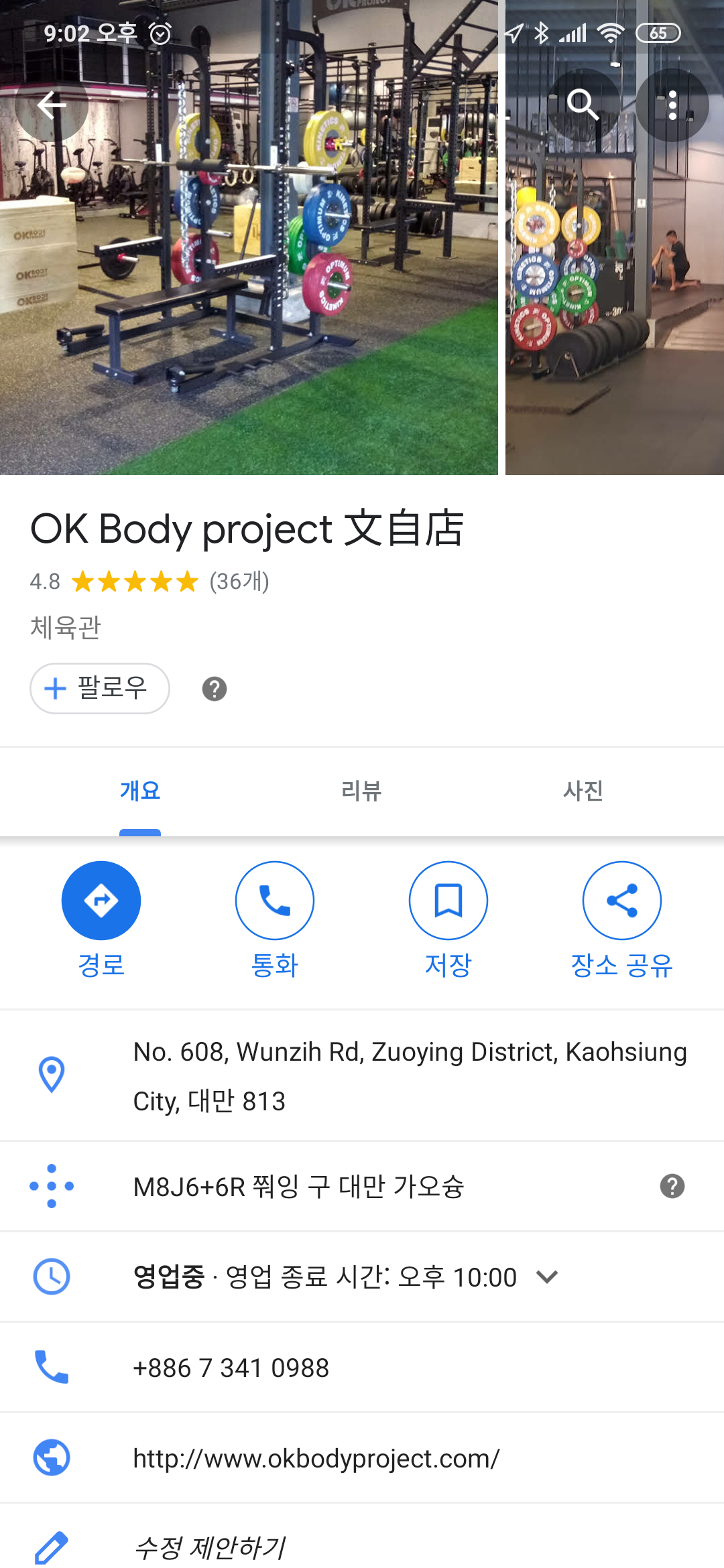Open the address row No. 608, Wunzih Rd
The image size is (724, 1568).
click(409, 1076)
